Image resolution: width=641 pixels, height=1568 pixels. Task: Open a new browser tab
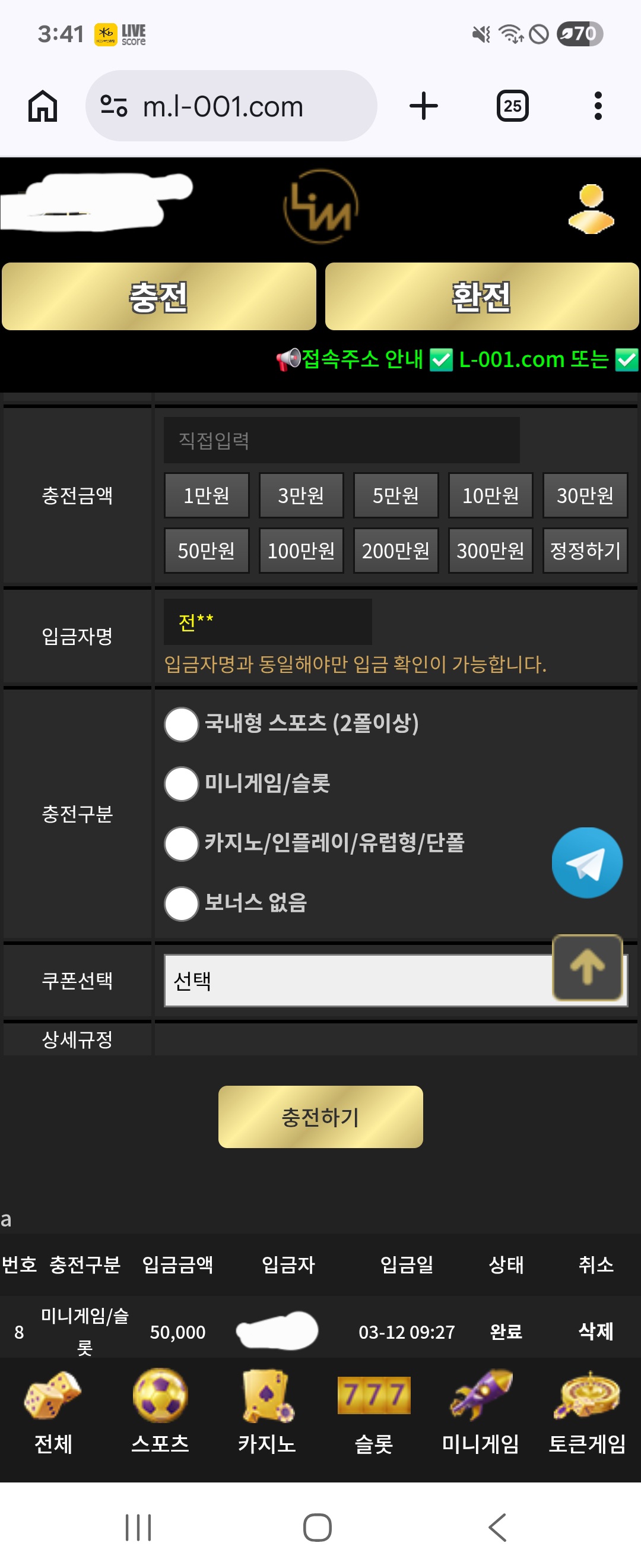click(x=423, y=106)
